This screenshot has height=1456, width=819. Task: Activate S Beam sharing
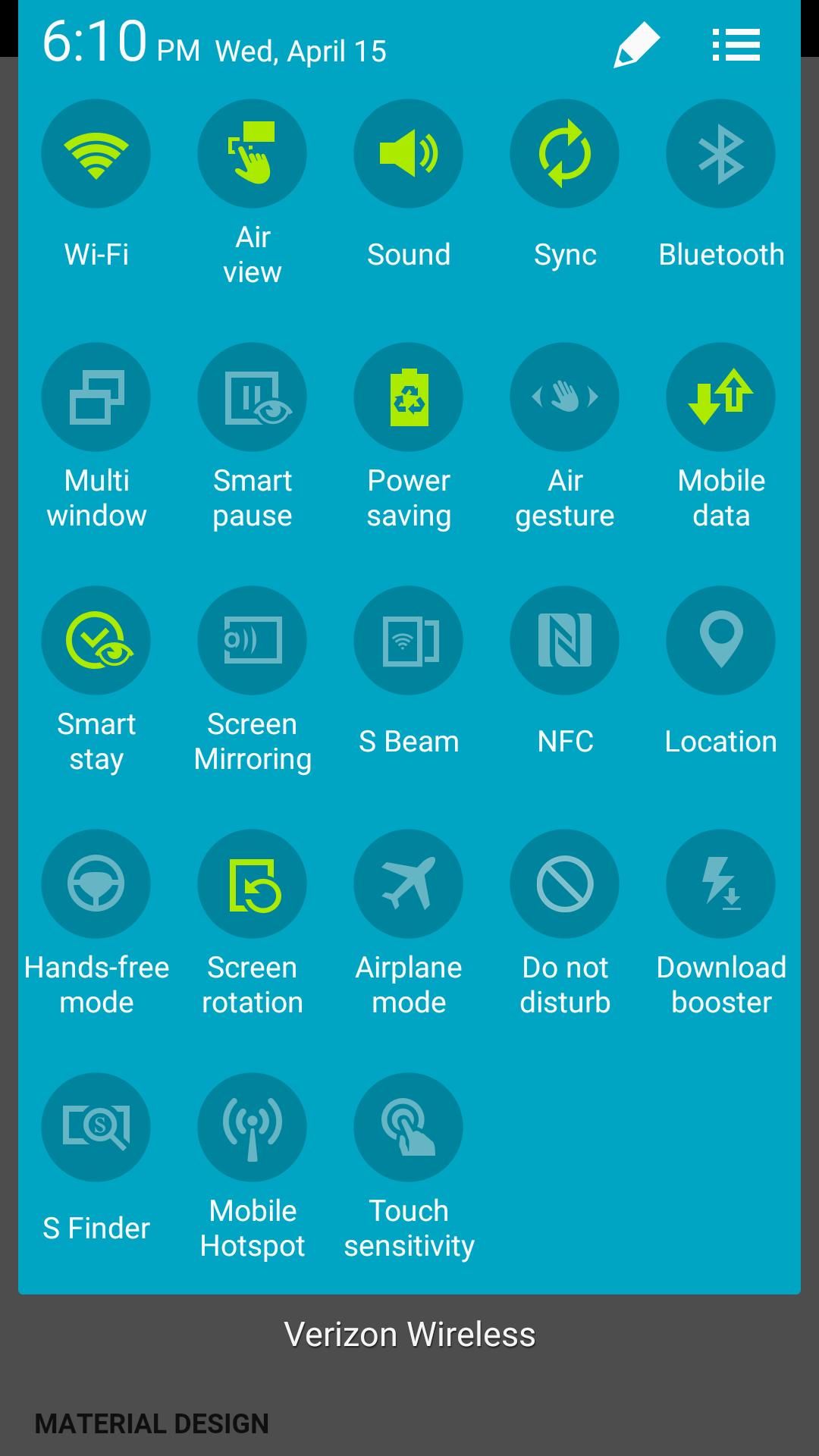coord(409,640)
